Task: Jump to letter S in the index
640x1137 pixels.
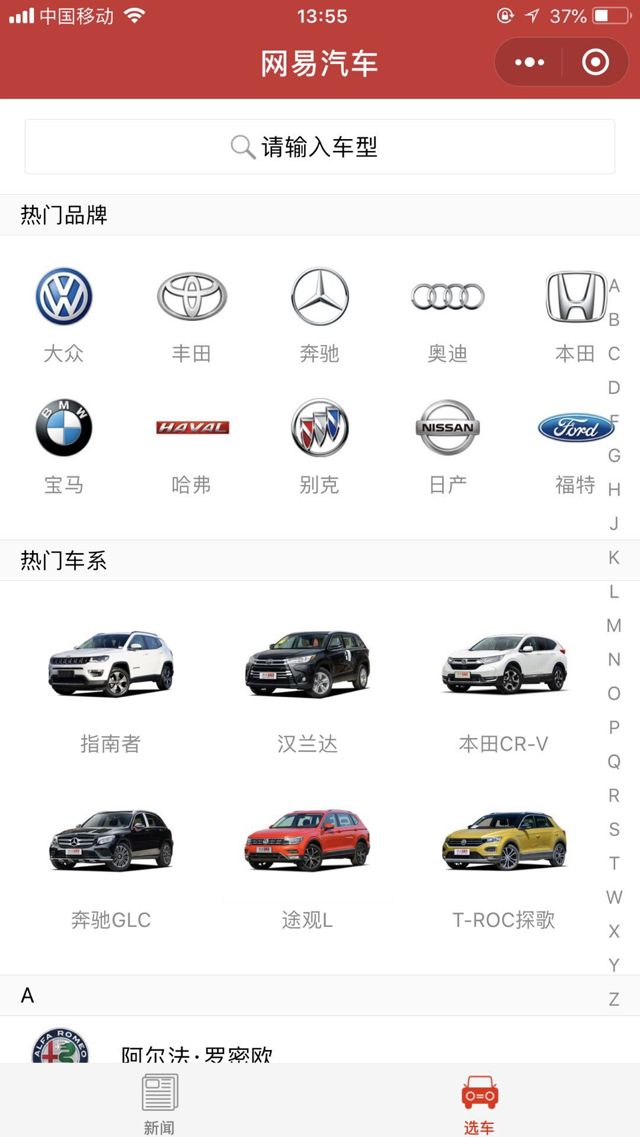Action: (614, 829)
